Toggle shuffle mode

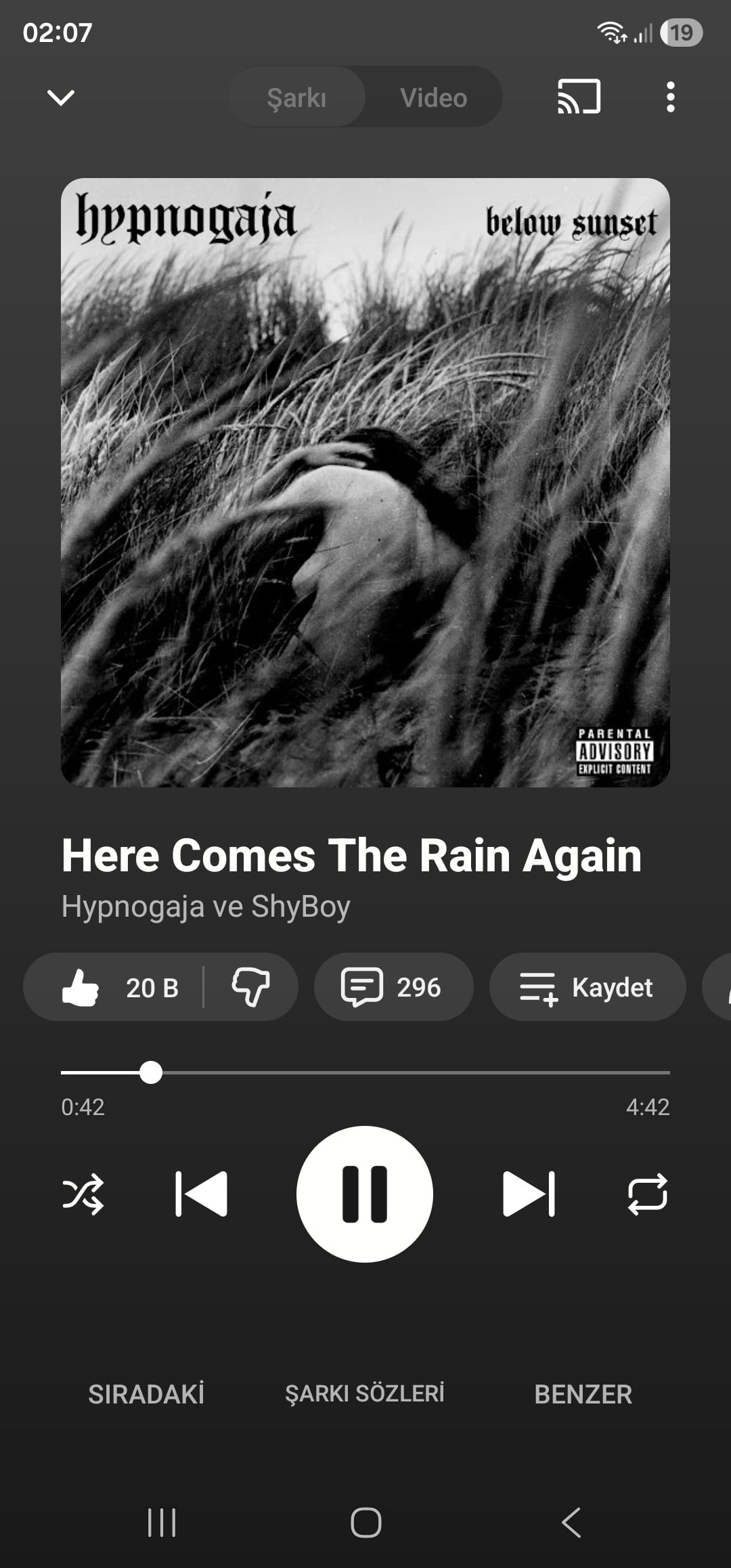point(83,1194)
